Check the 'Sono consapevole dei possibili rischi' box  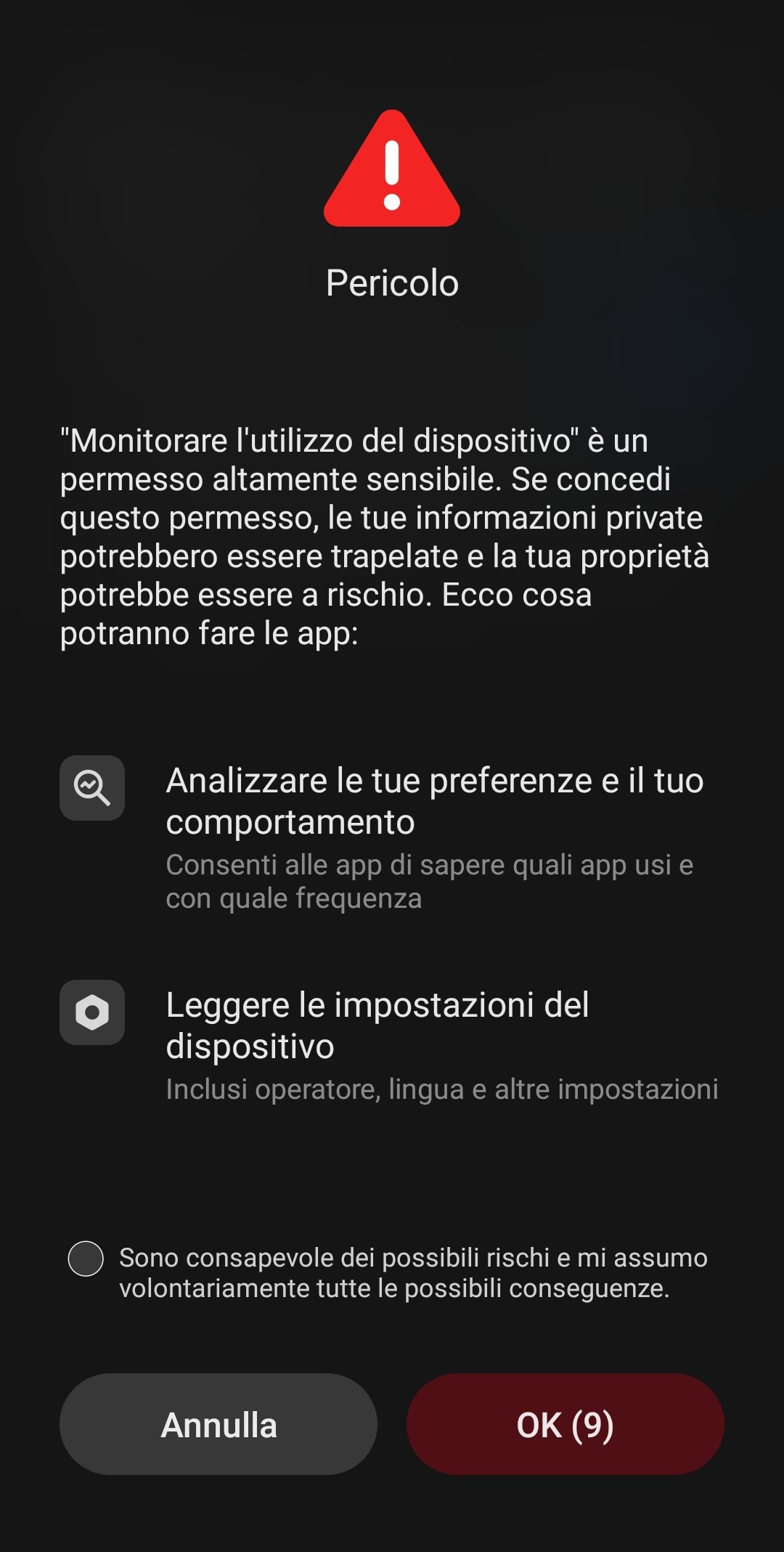click(86, 1259)
